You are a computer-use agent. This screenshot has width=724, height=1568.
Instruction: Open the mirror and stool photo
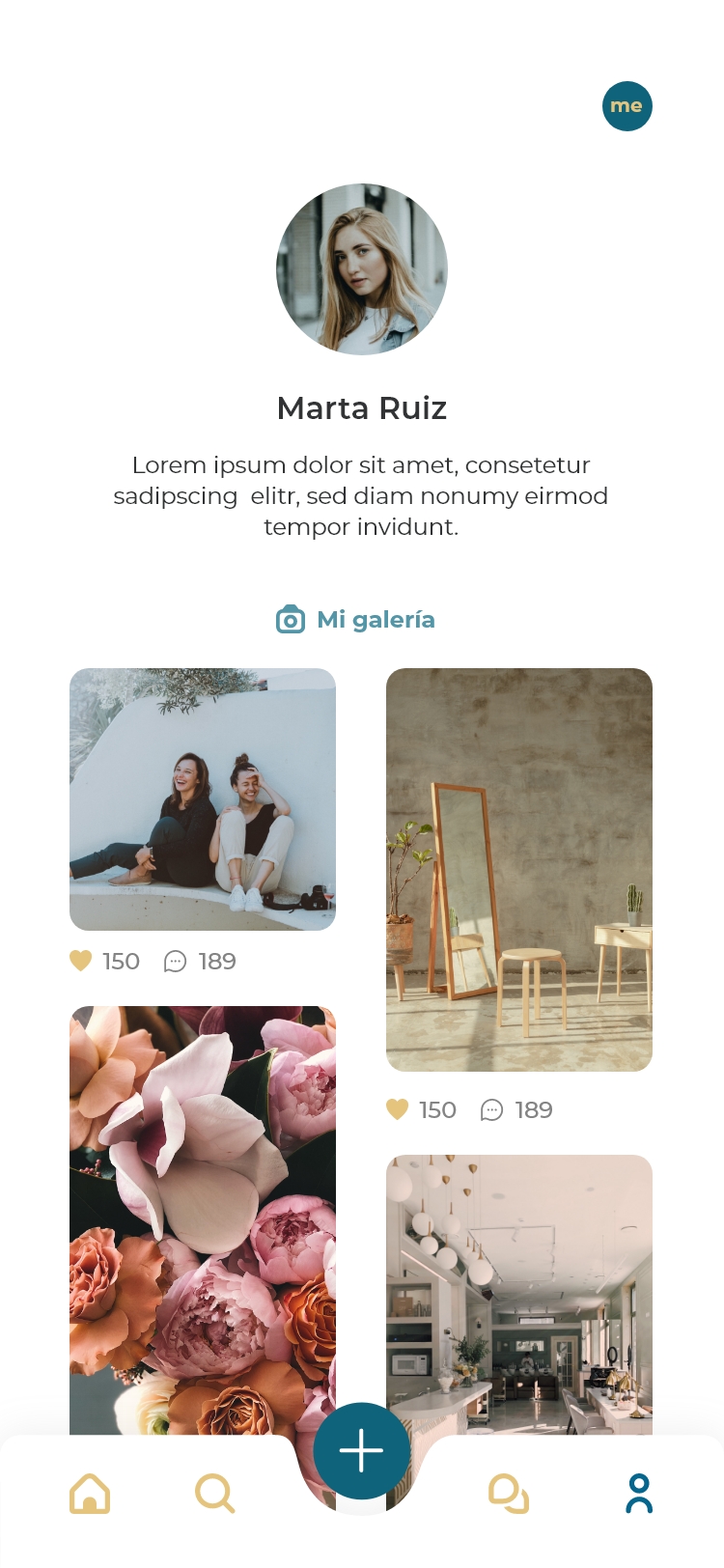519,869
